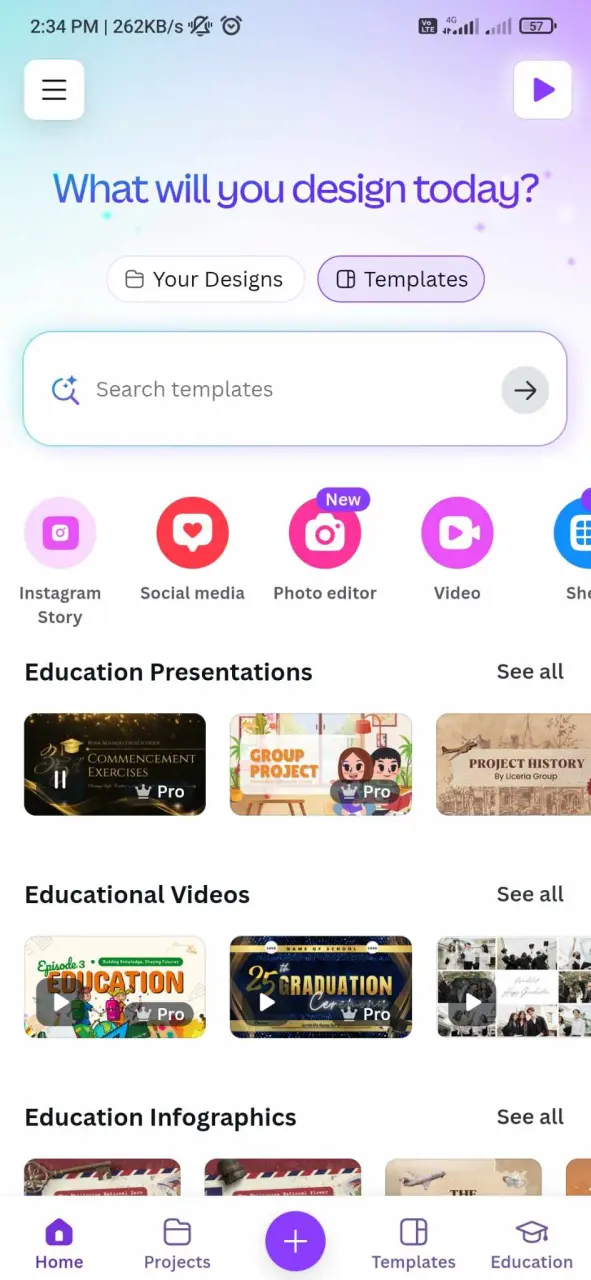See all Educational Videos
Viewport: 591px width, 1280px height.
pos(530,894)
